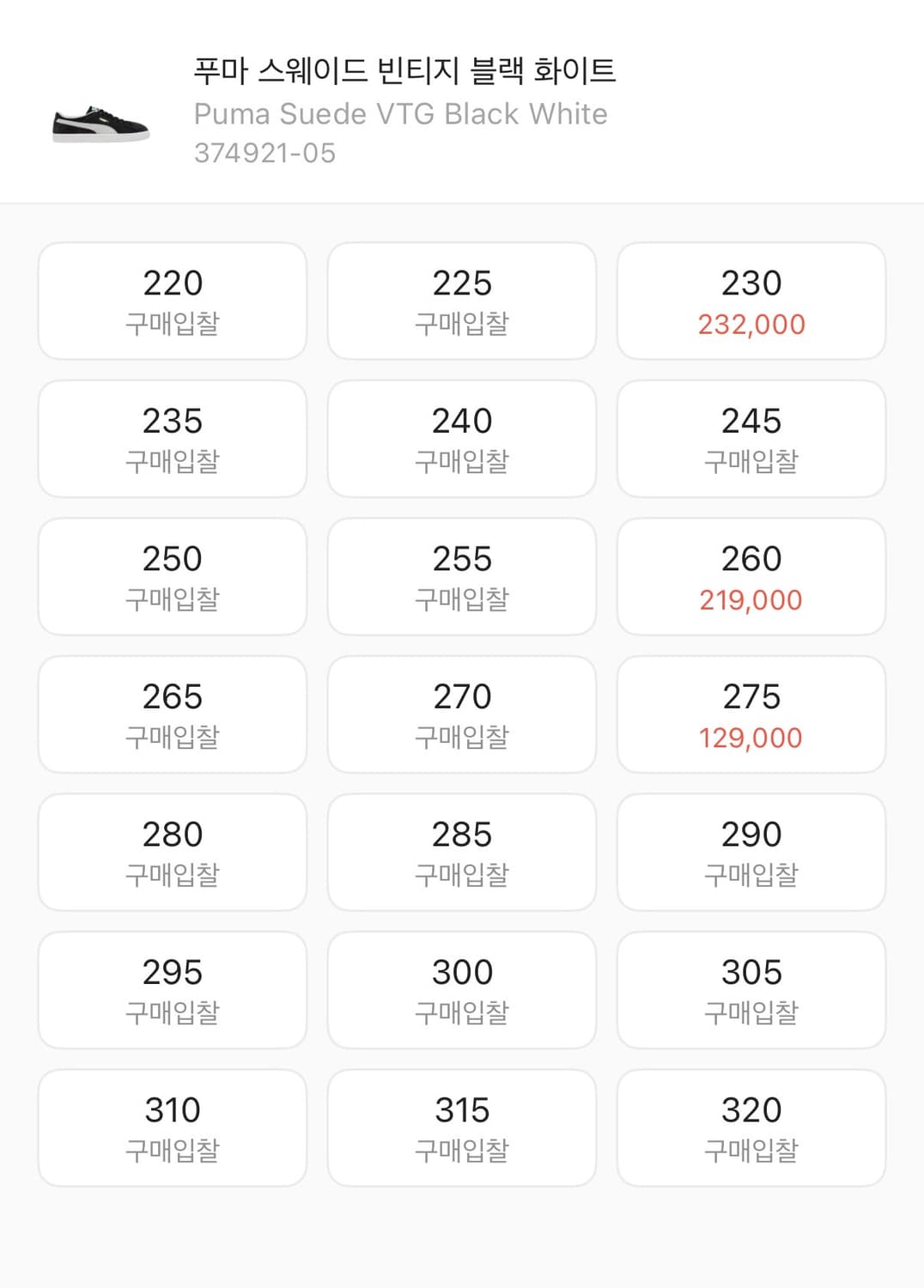Viewport: 924px width, 1288px height.
Task: Choose size 315 bid option
Action: (461, 1127)
